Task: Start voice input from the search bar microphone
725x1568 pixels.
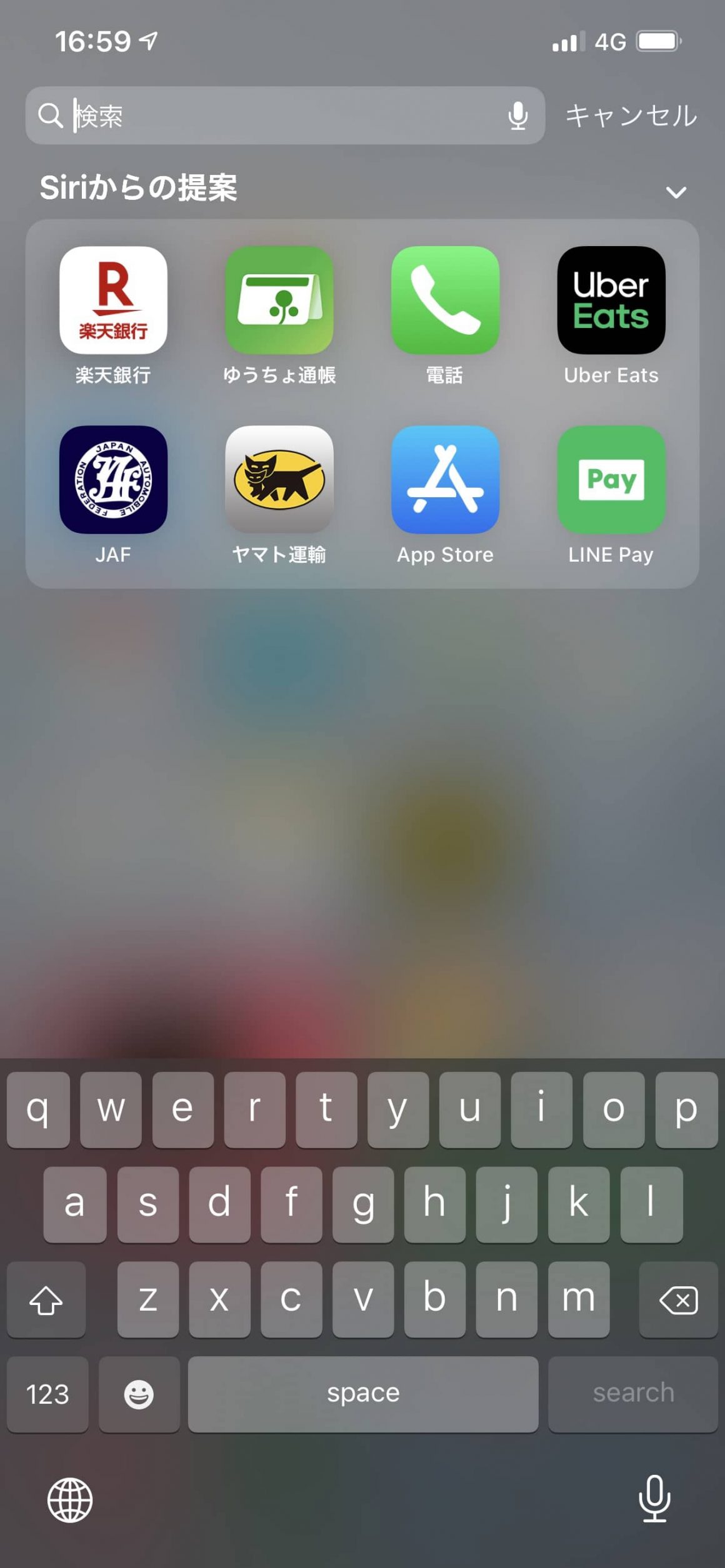Action: click(517, 116)
